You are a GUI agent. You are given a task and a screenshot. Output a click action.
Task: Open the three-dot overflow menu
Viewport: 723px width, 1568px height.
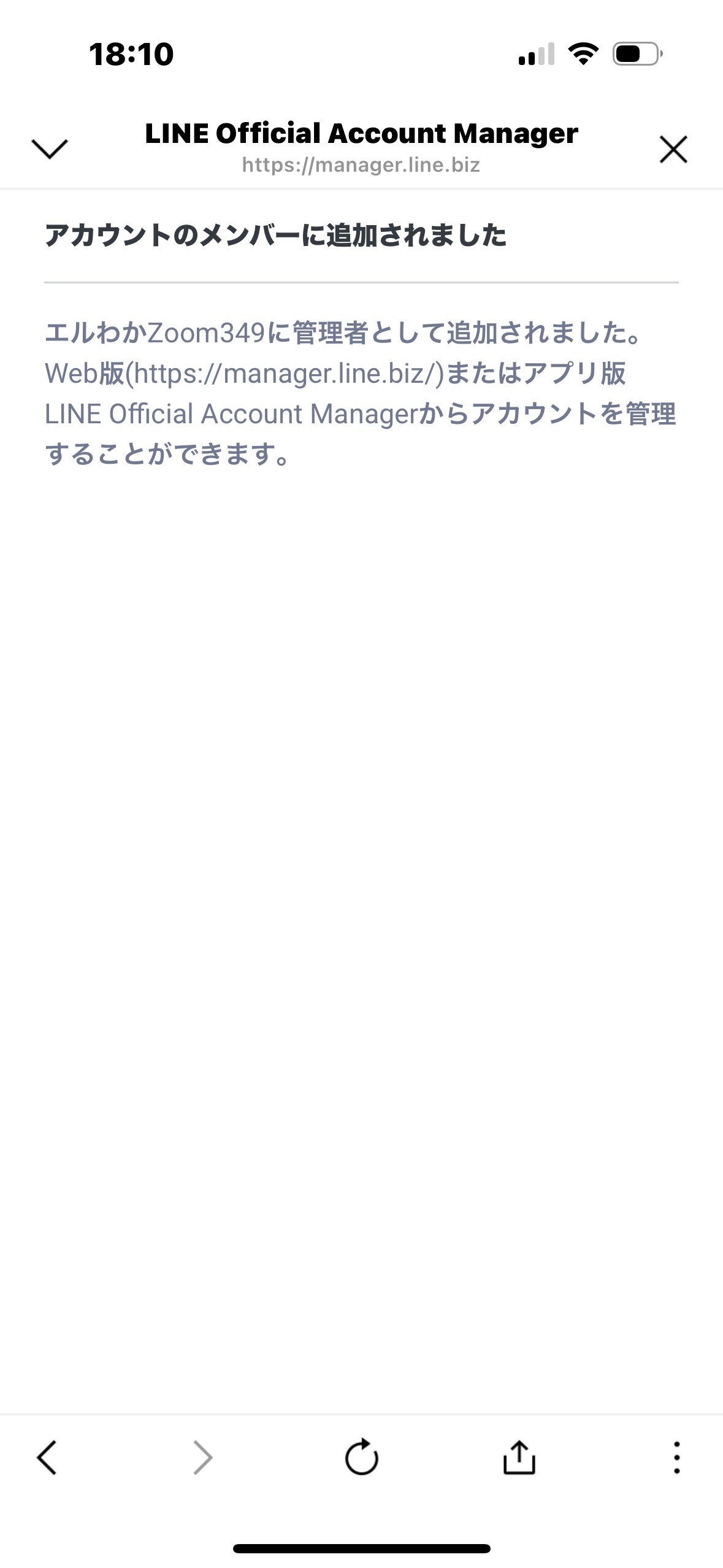click(676, 1457)
